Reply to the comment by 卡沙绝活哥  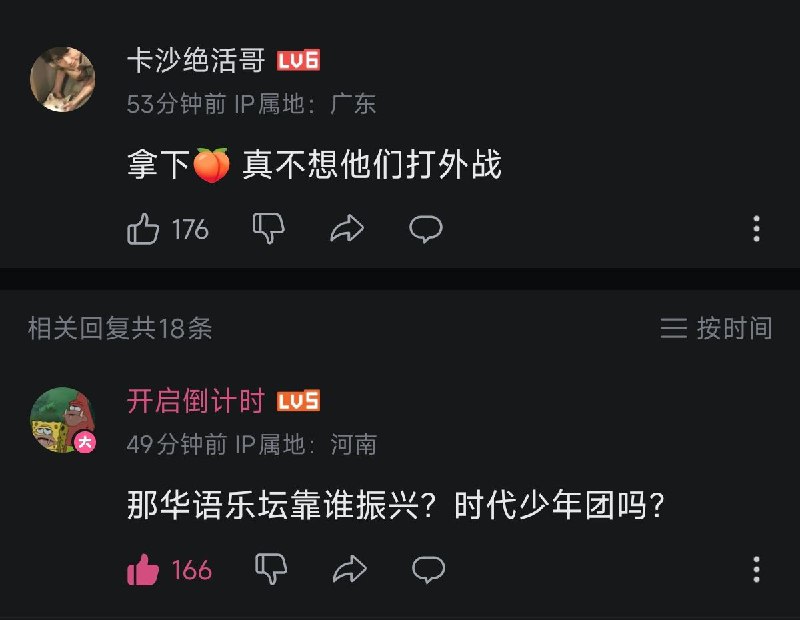click(426, 229)
